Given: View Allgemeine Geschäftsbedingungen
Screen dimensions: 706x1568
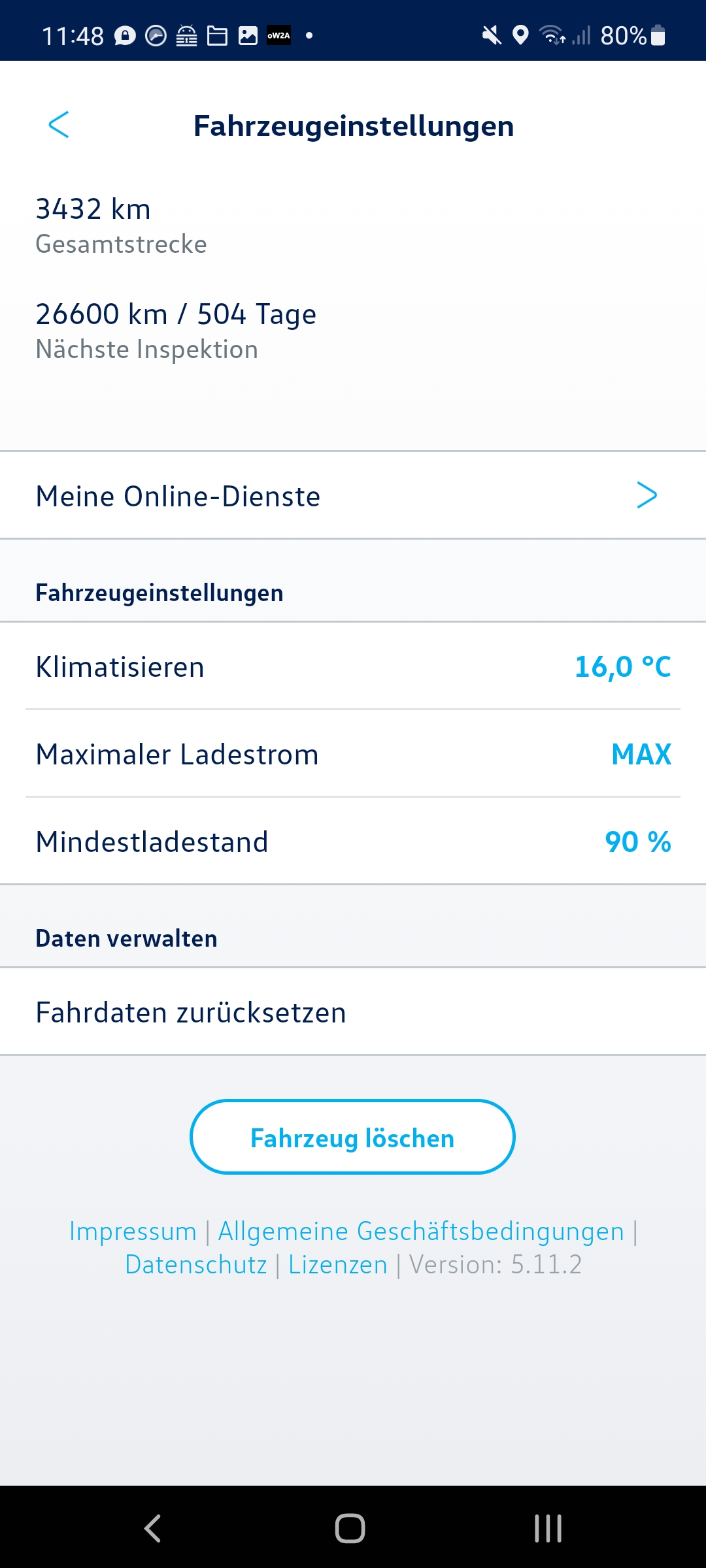Looking at the screenshot, I should point(421,1232).
